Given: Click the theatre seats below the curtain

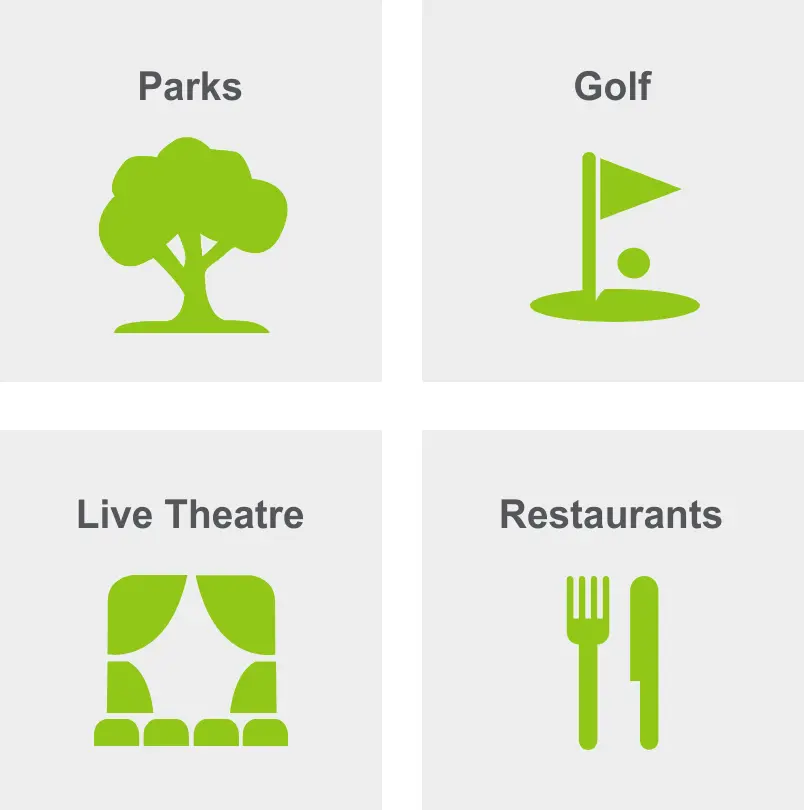Looking at the screenshot, I should pyautogui.click(x=190, y=733).
